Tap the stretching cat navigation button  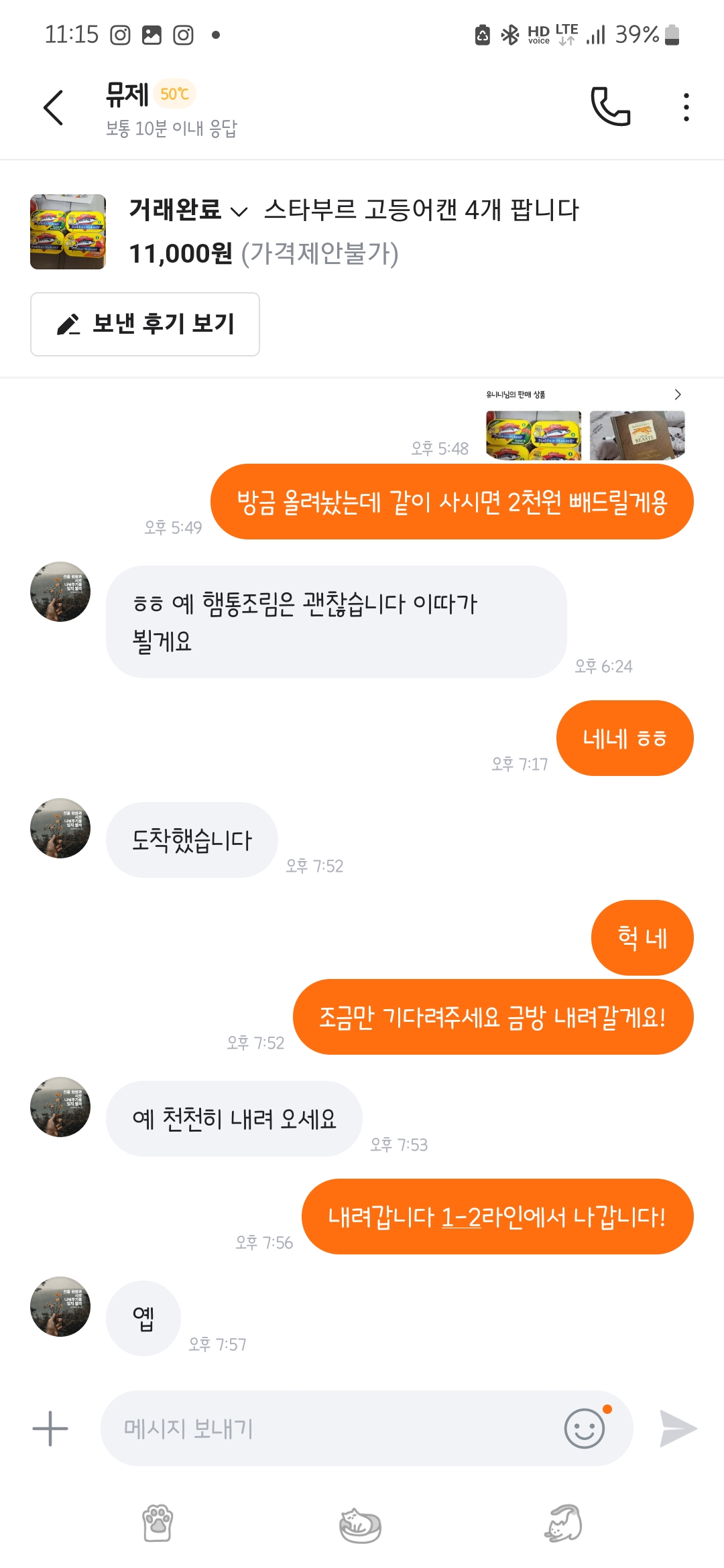563,1523
